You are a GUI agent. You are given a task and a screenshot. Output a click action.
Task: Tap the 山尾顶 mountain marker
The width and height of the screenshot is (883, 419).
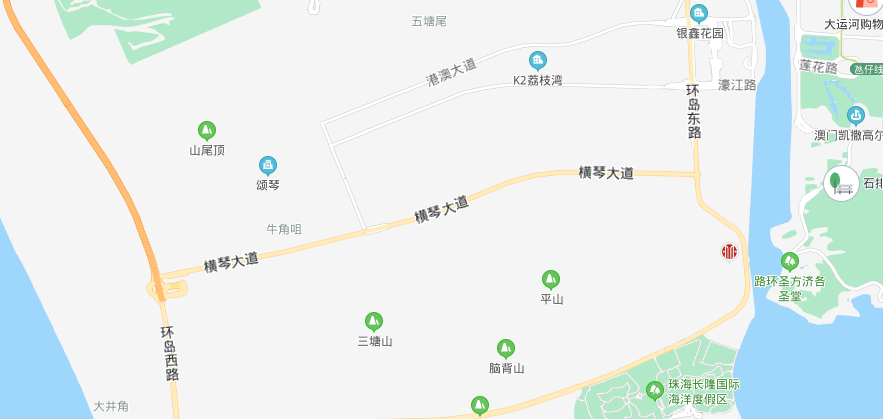(207, 130)
